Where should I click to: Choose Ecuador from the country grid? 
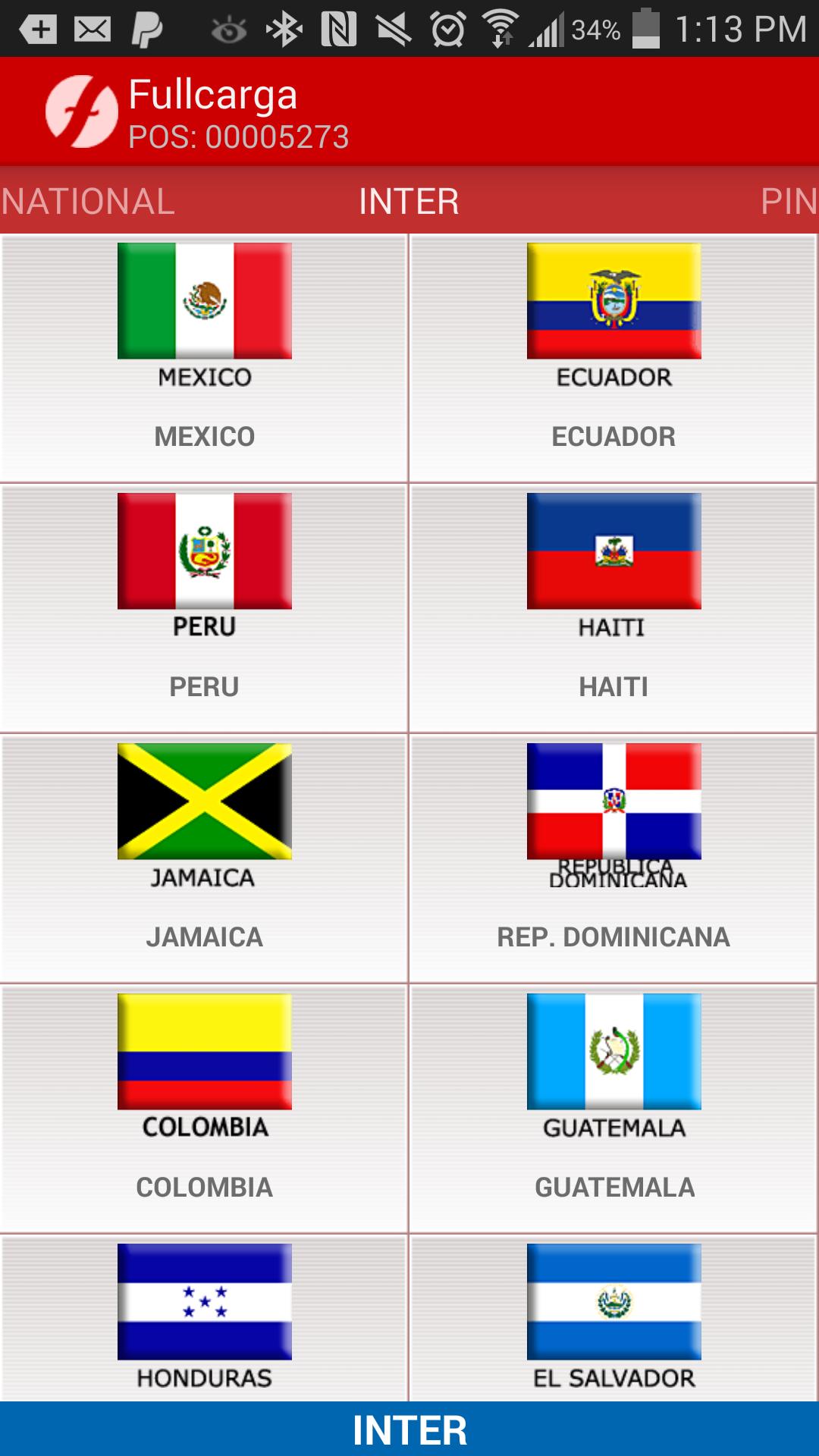pos(613,358)
